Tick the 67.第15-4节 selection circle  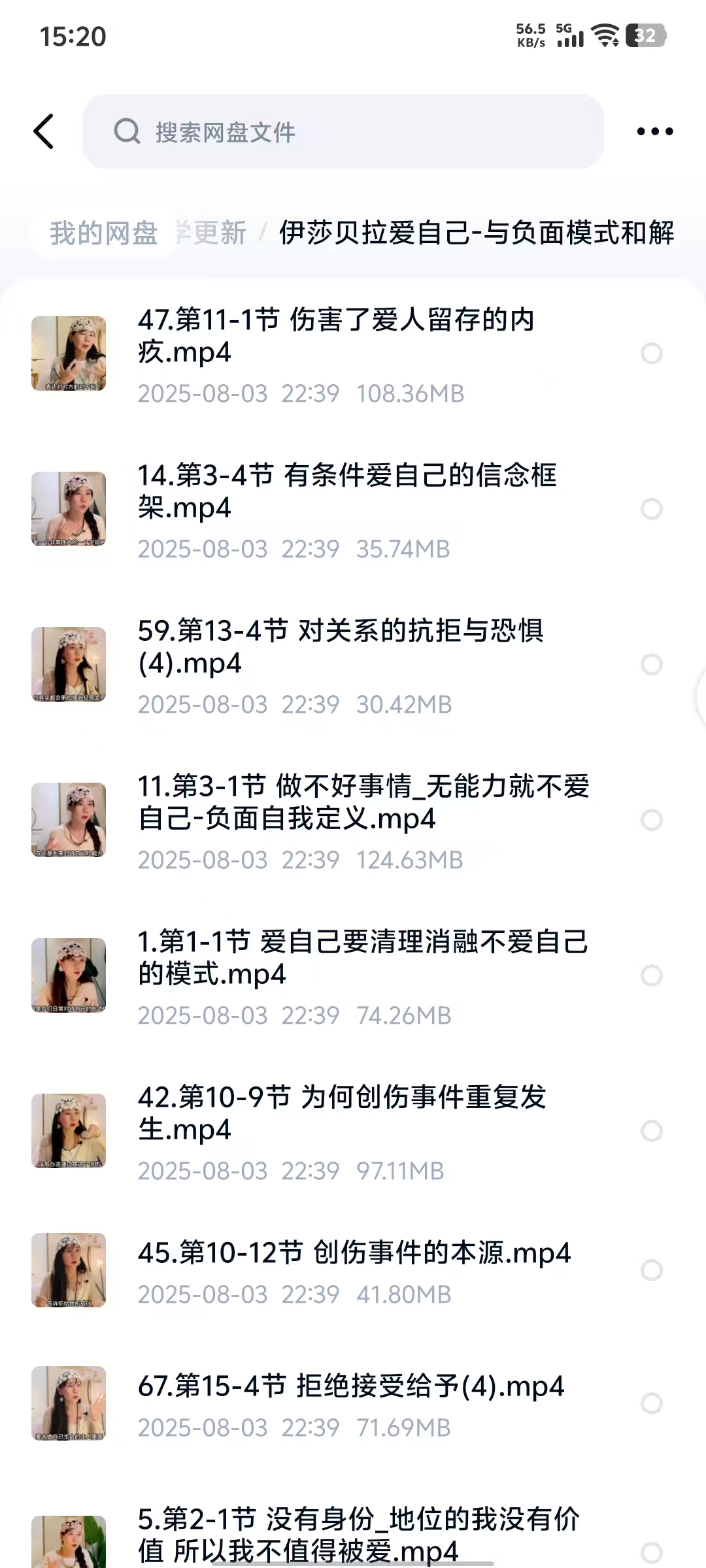tap(651, 1403)
